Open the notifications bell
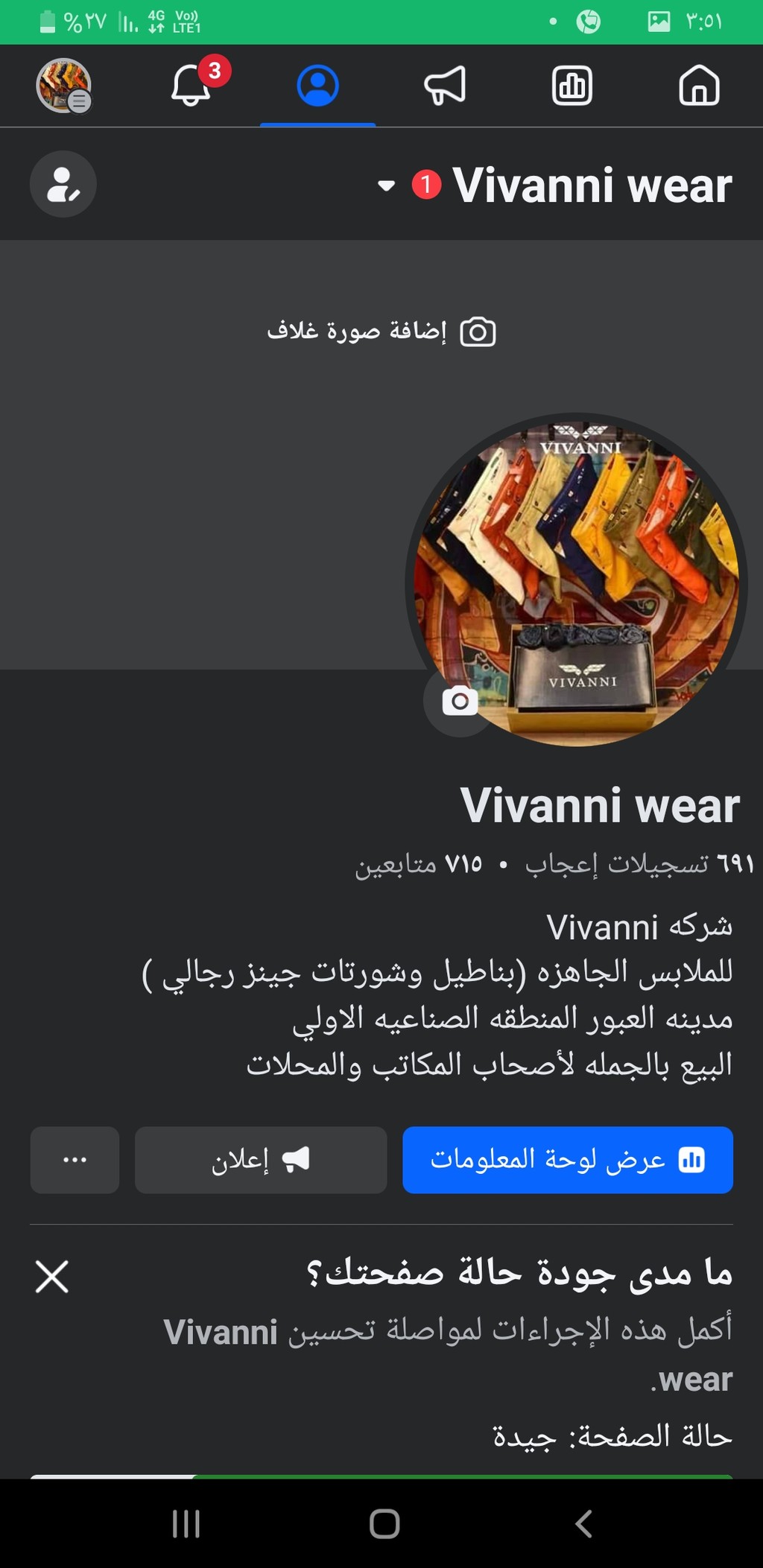This screenshot has width=763, height=1568. tap(191, 85)
